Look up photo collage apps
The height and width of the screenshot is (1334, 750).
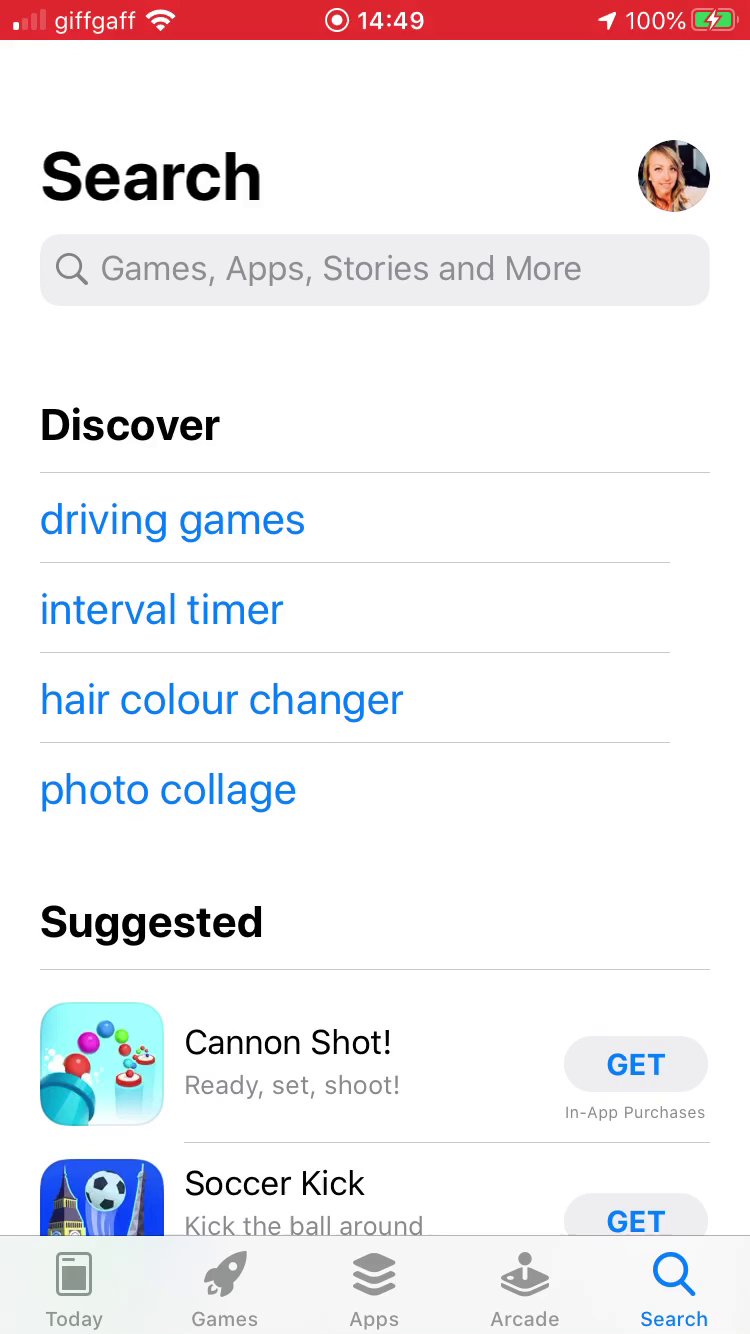[x=168, y=790]
